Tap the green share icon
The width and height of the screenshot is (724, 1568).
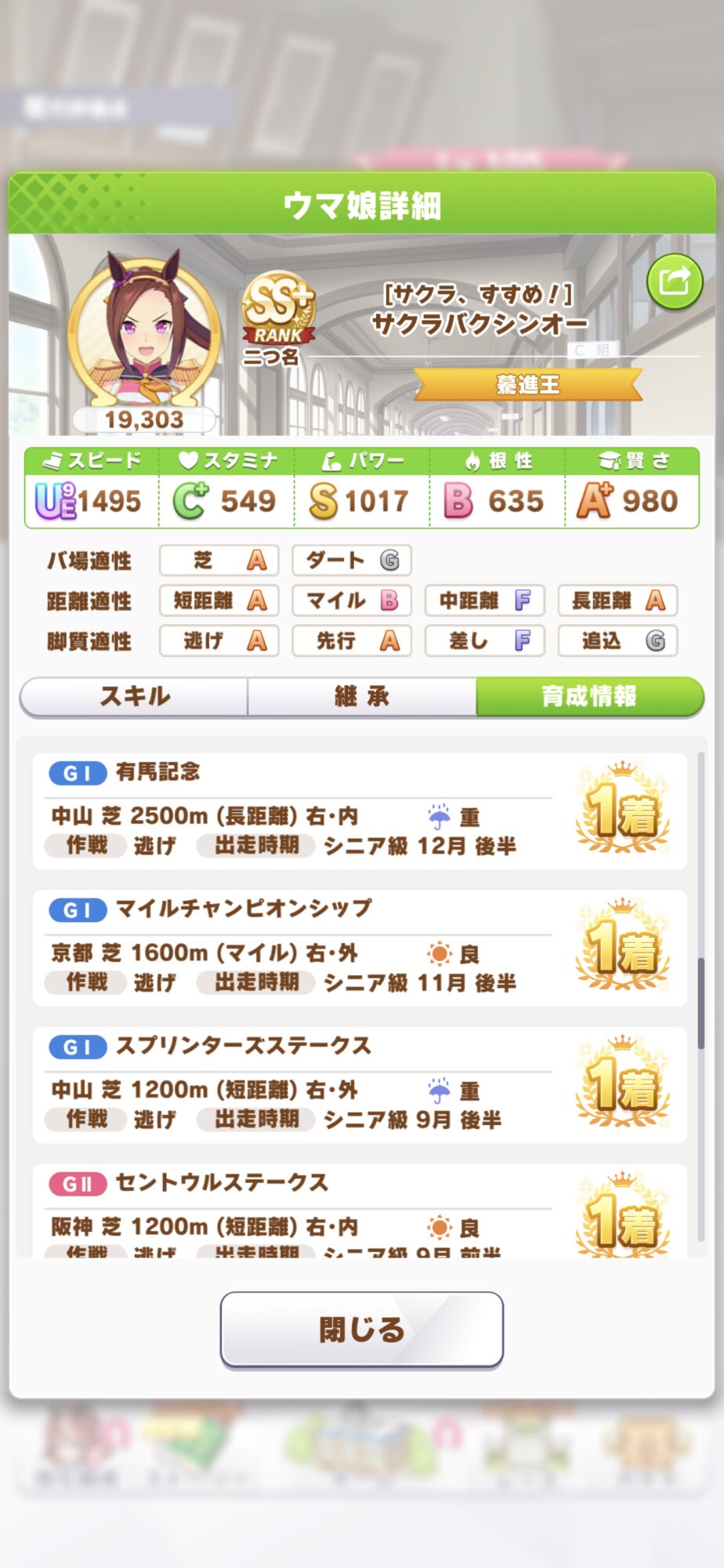[x=675, y=281]
